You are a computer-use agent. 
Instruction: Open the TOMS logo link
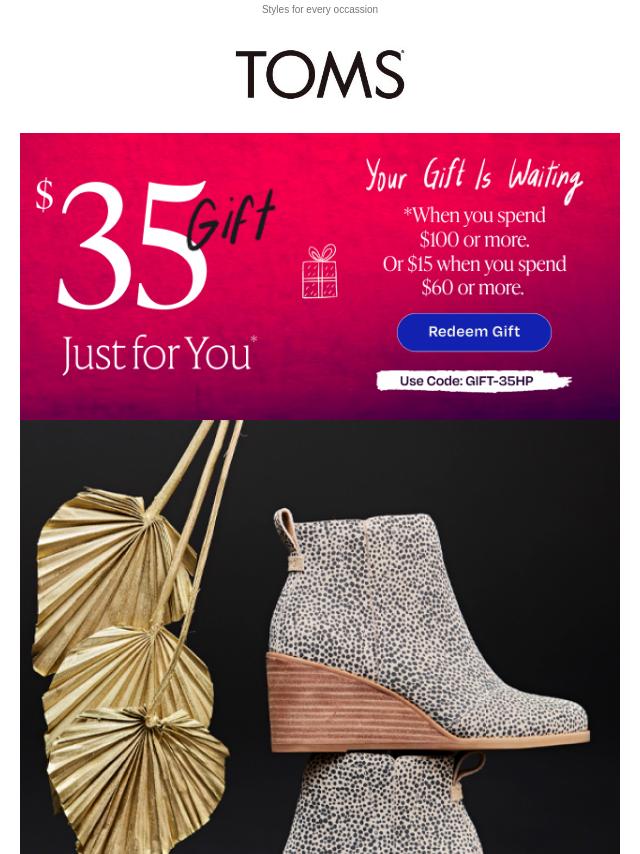(x=320, y=75)
